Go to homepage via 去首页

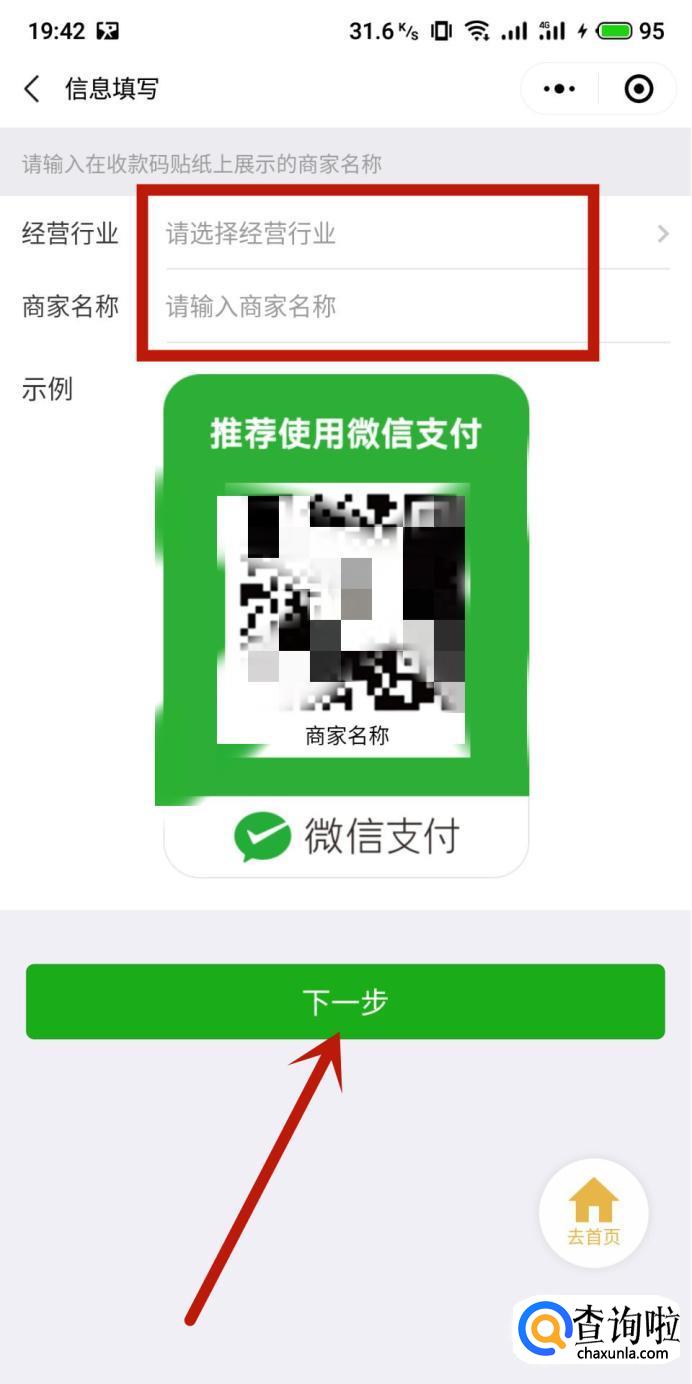pyautogui.click(x=594, y=1212)
